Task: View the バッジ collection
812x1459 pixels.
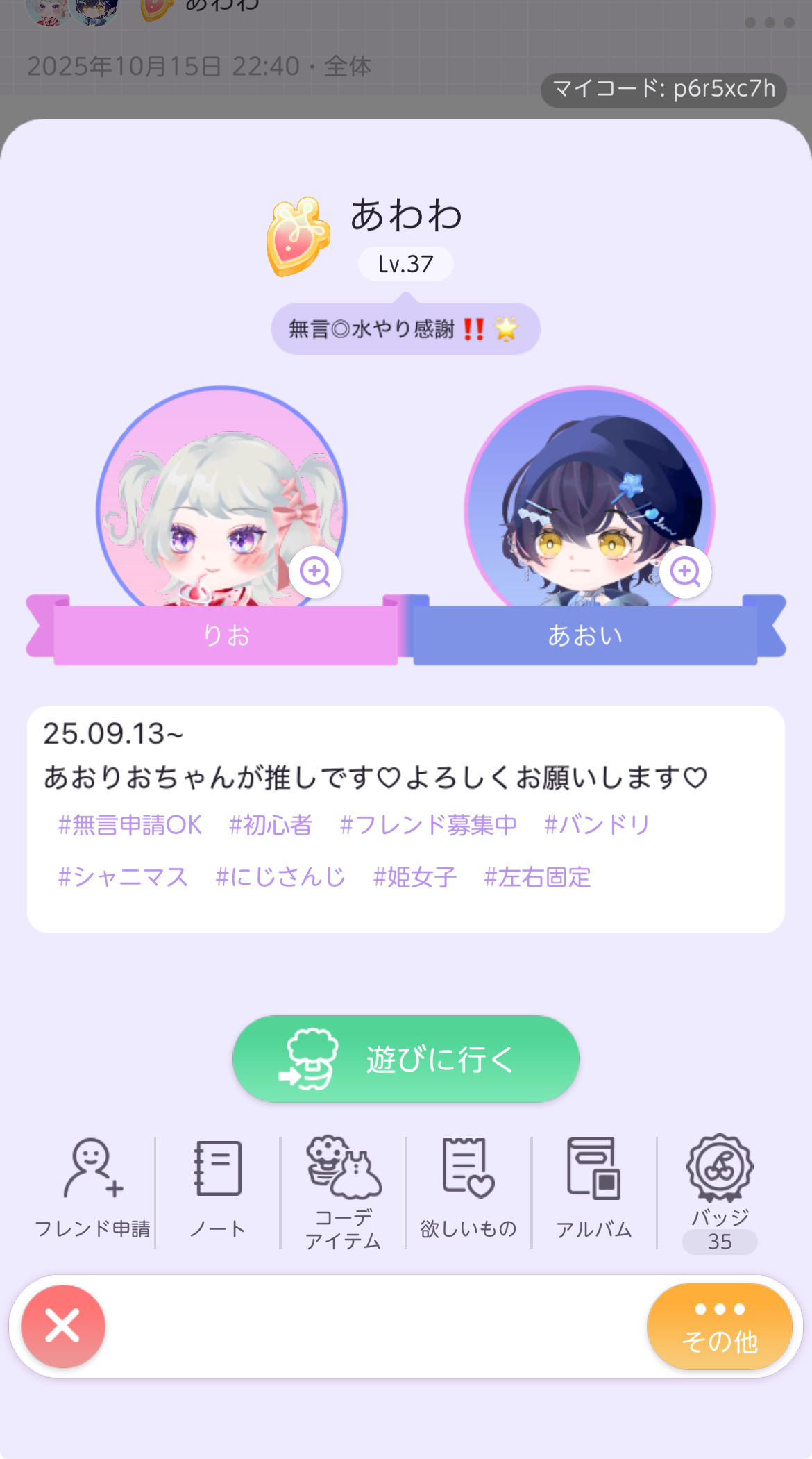Action: (x=720, y=1191)
